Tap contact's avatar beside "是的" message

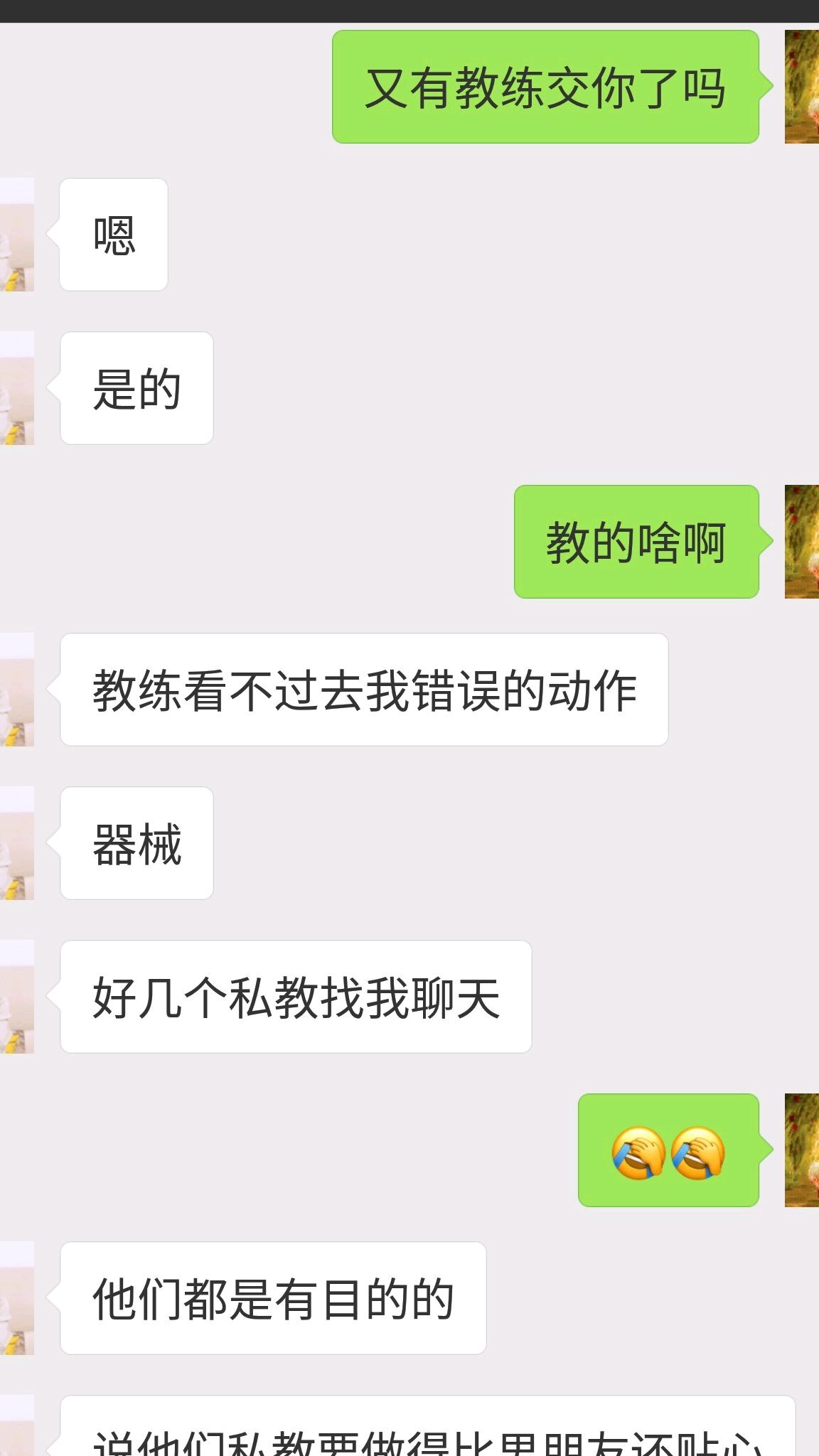17,388
